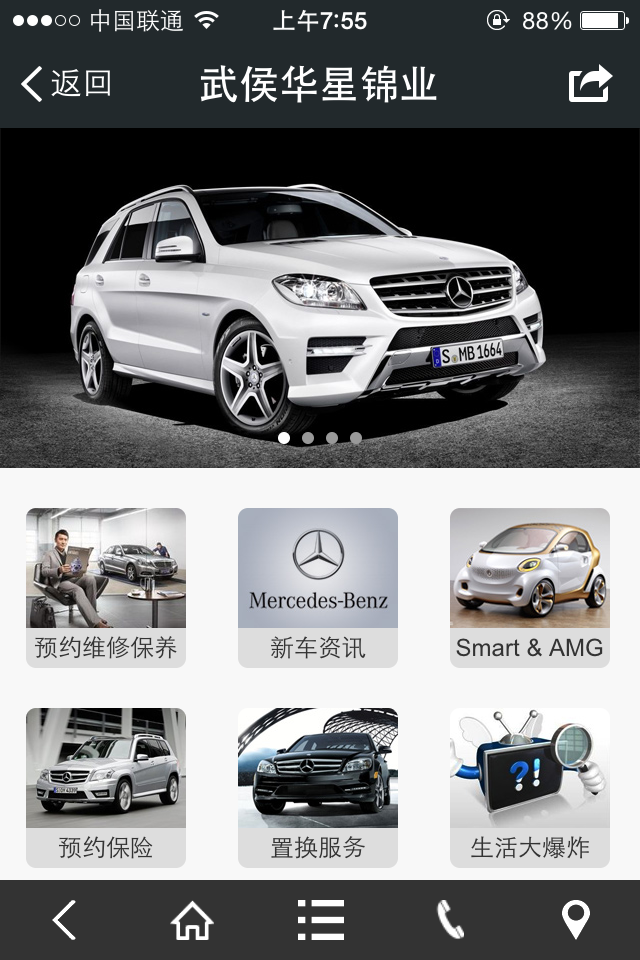This screenshot has width=640, height=960.
Task: Go back using bottom bar arrow
Action: pos(64,920)
